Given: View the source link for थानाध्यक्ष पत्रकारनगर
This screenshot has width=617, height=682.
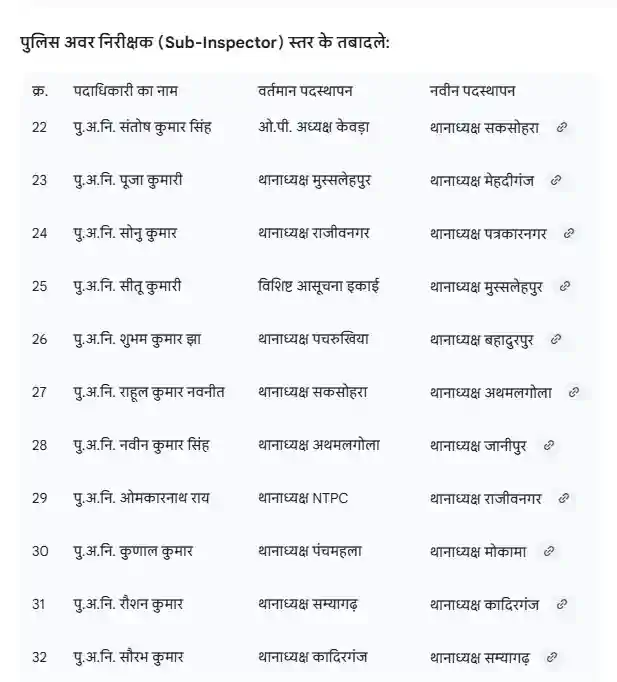Looking at the screenshot, I should (569, 234).
